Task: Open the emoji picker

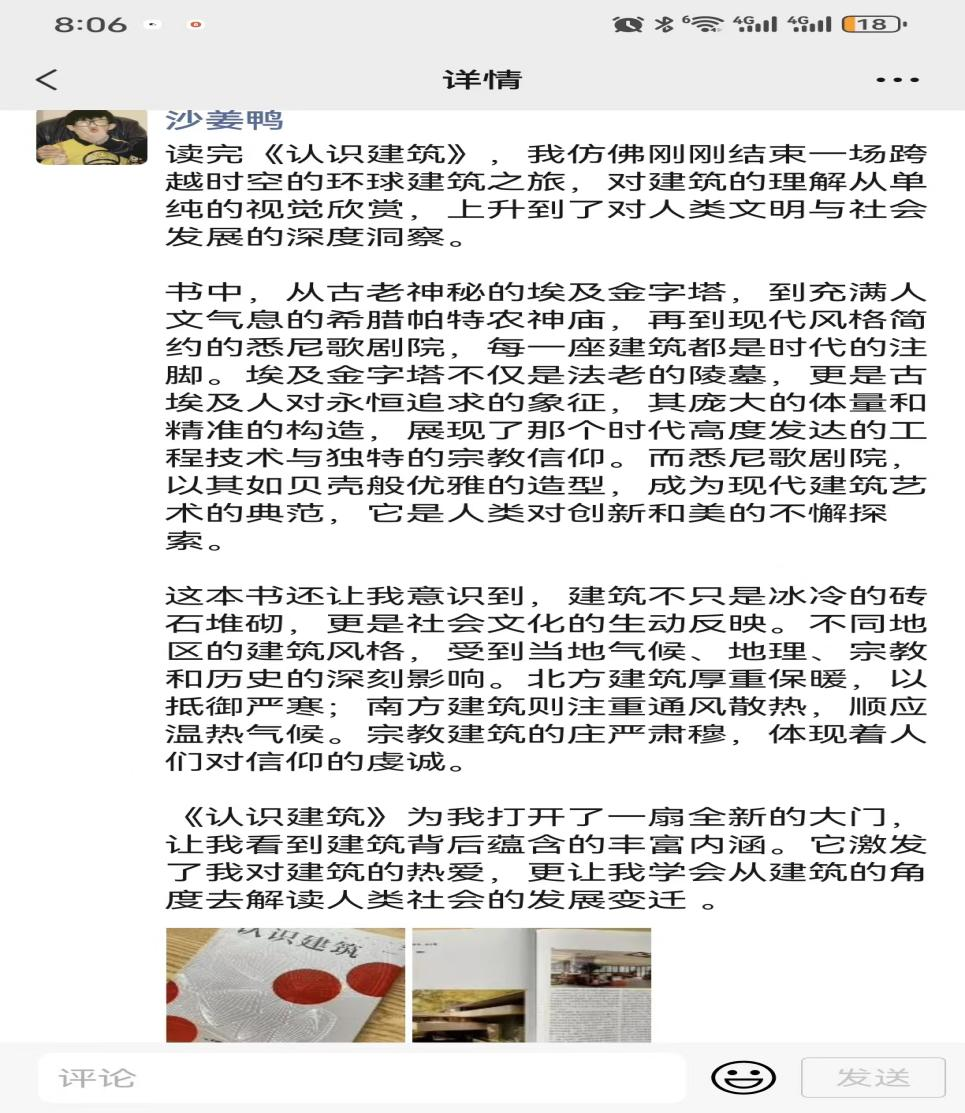Action: [743, 1077]
